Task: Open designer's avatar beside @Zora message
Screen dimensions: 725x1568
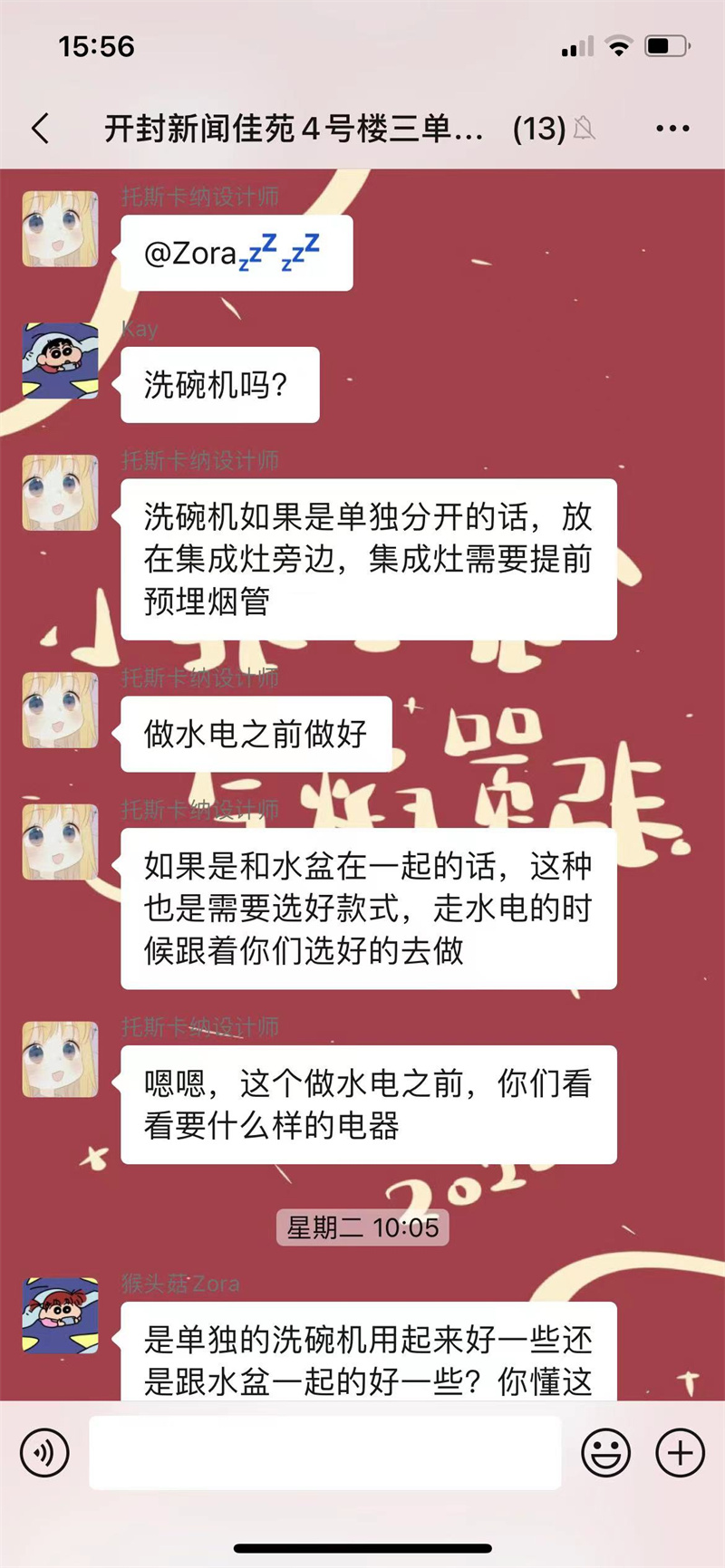Action: click(60, 228)
